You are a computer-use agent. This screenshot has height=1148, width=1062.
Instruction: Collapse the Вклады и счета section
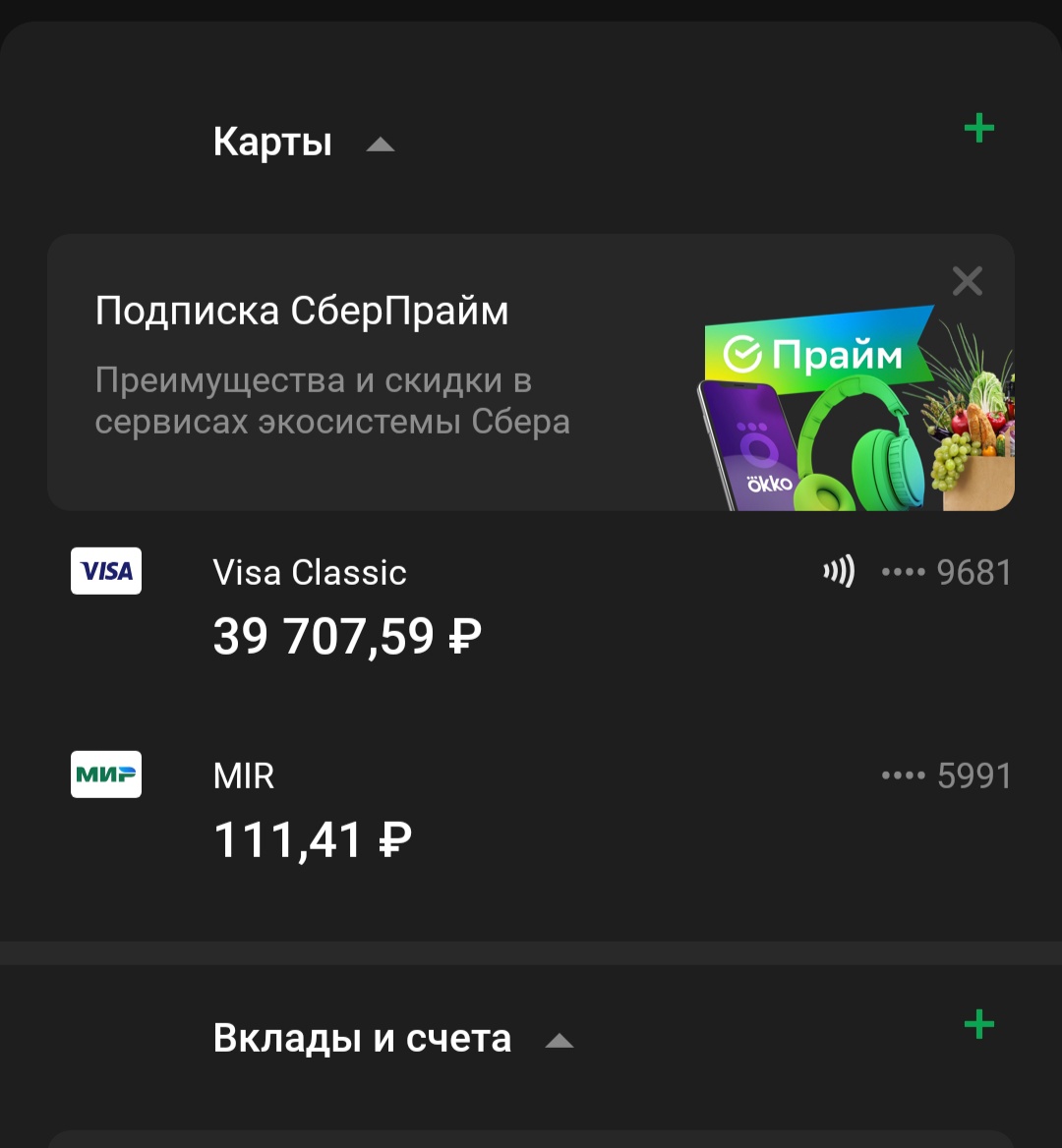[x=559, y=1041]
